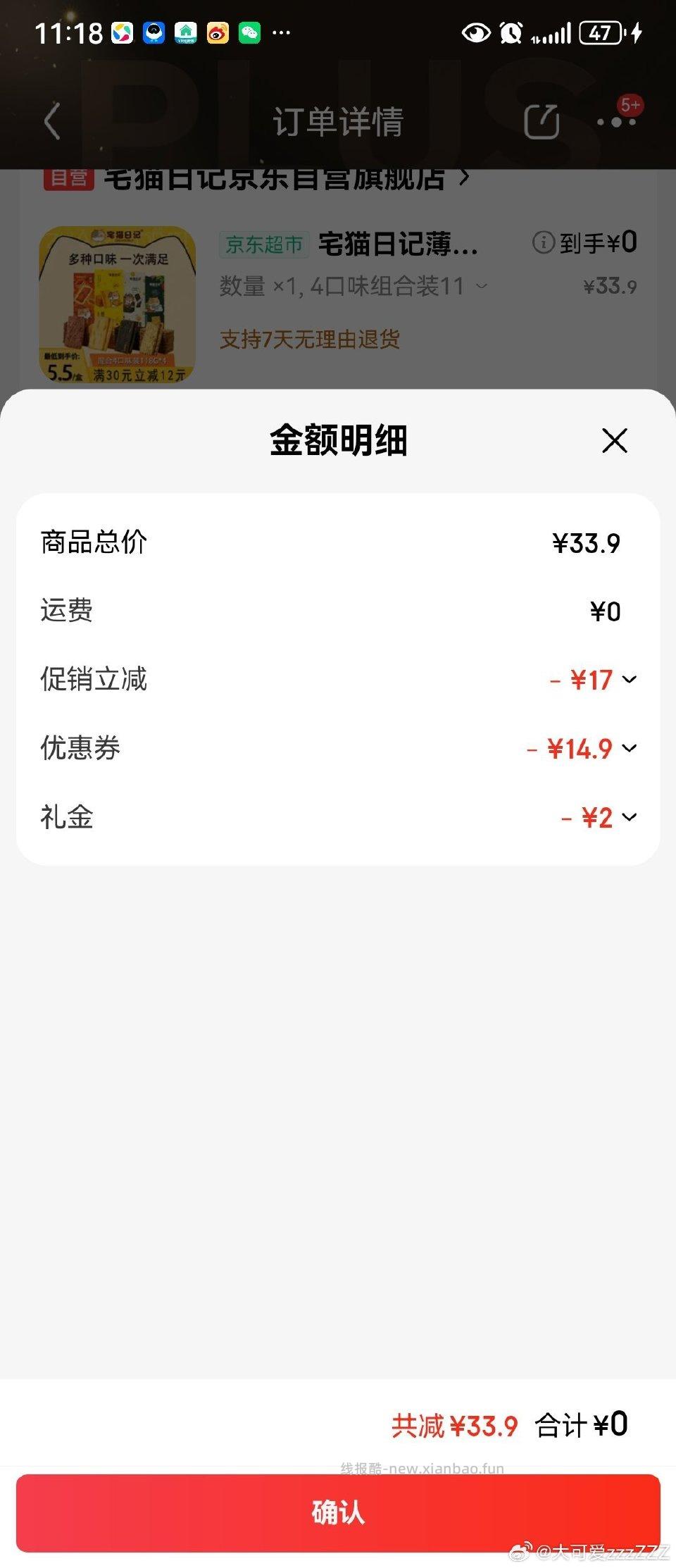Tap the 金额明细 panel title
Screen dimensions: 676x1568
(338, 442)
